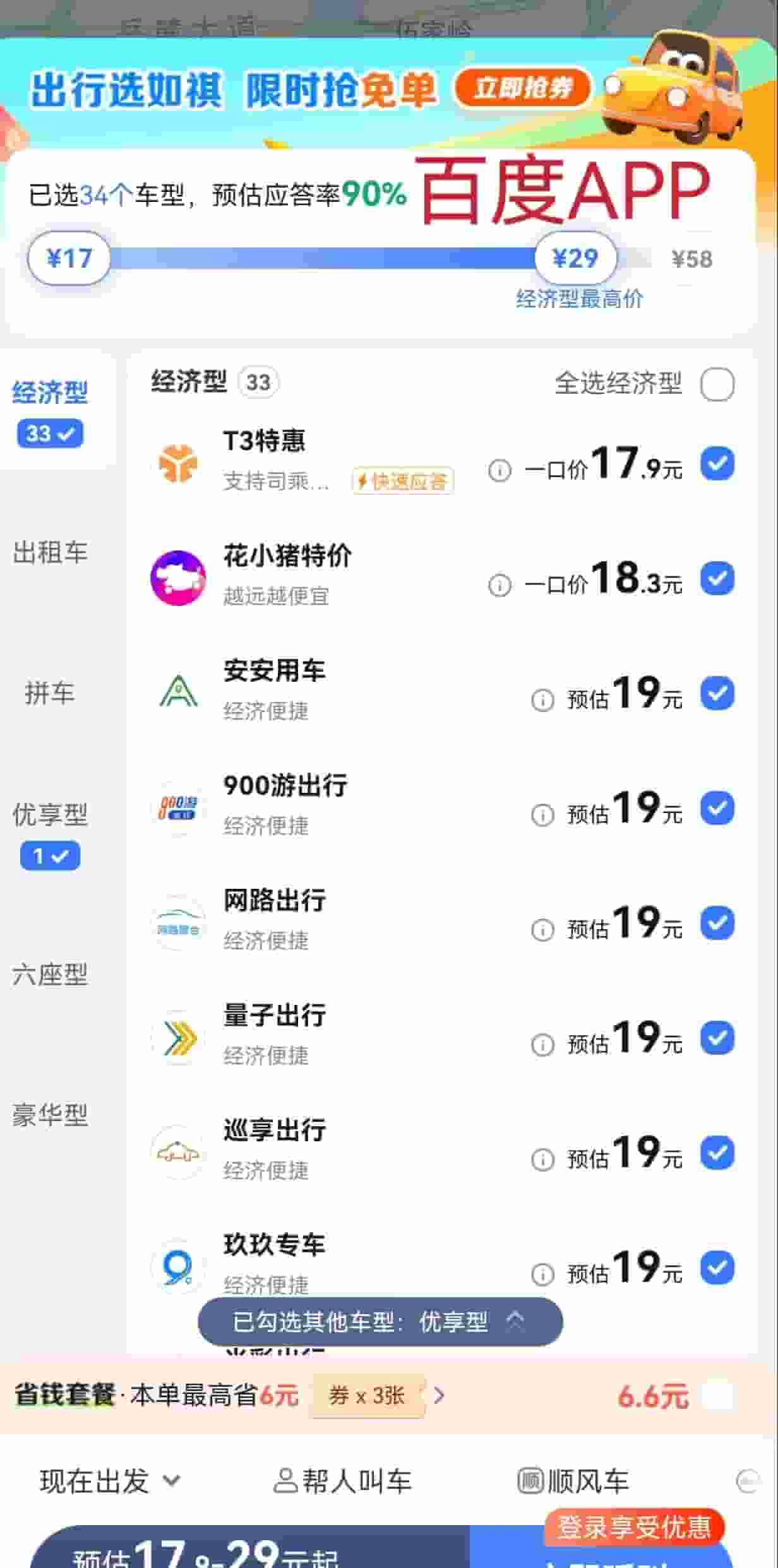Viewport: 778px width, 1568px height.
Task: View price details for 花小猪特价
Action: [500, 585]
